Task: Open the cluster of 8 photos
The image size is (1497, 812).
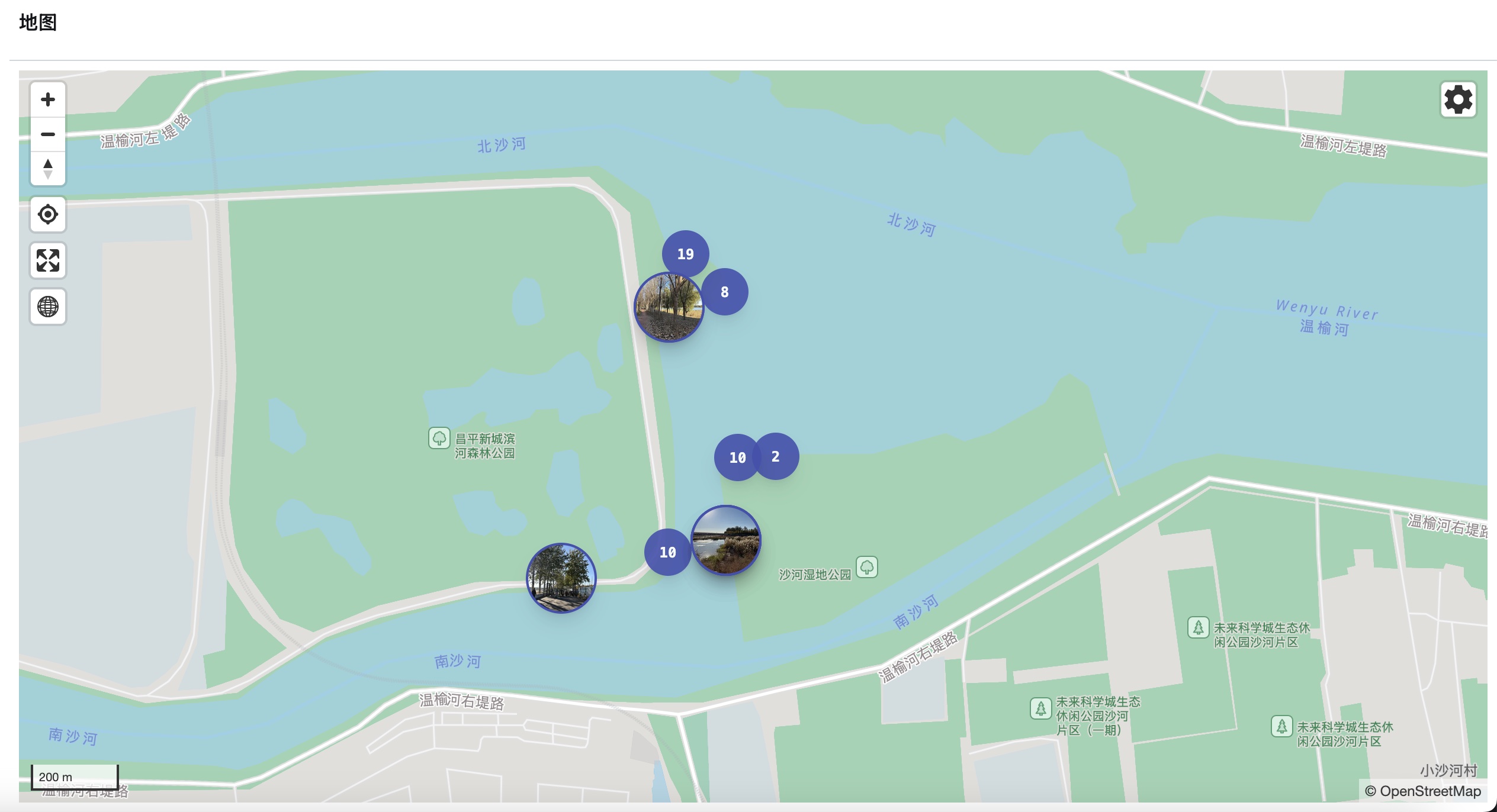Action: click(725, 292)
